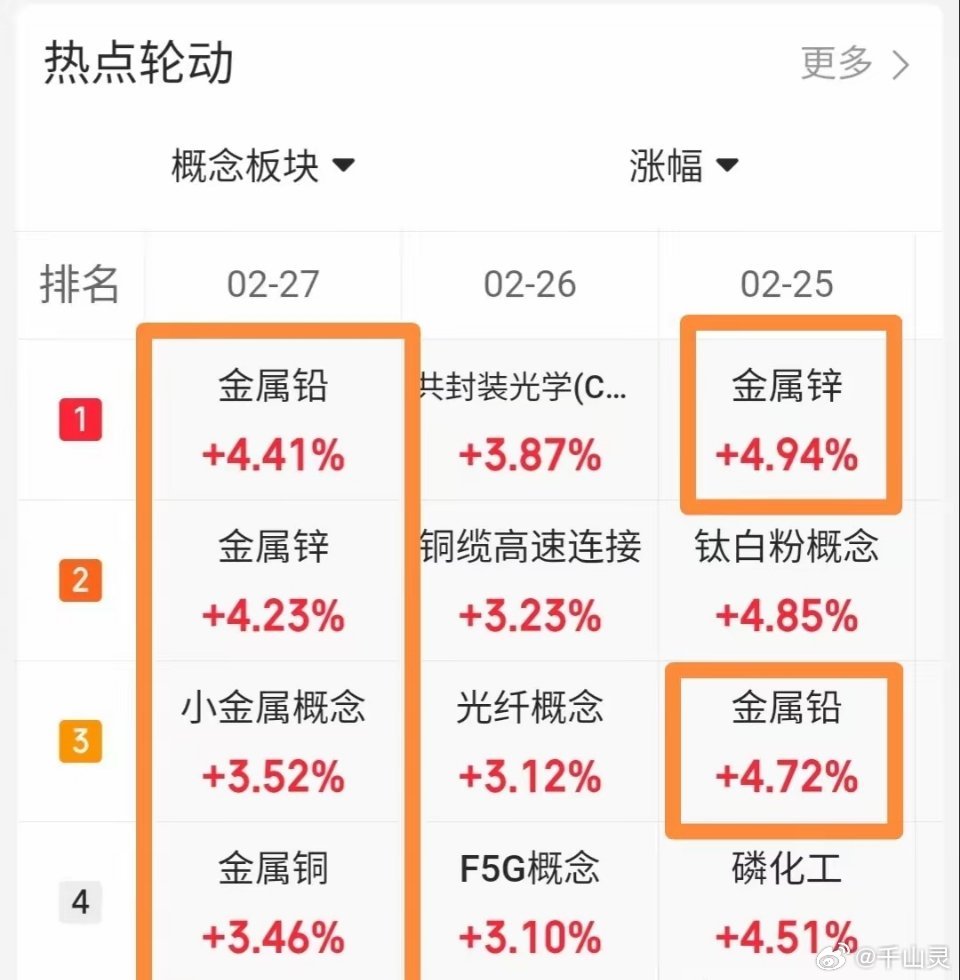Click the 02-27 date column header

276,283
